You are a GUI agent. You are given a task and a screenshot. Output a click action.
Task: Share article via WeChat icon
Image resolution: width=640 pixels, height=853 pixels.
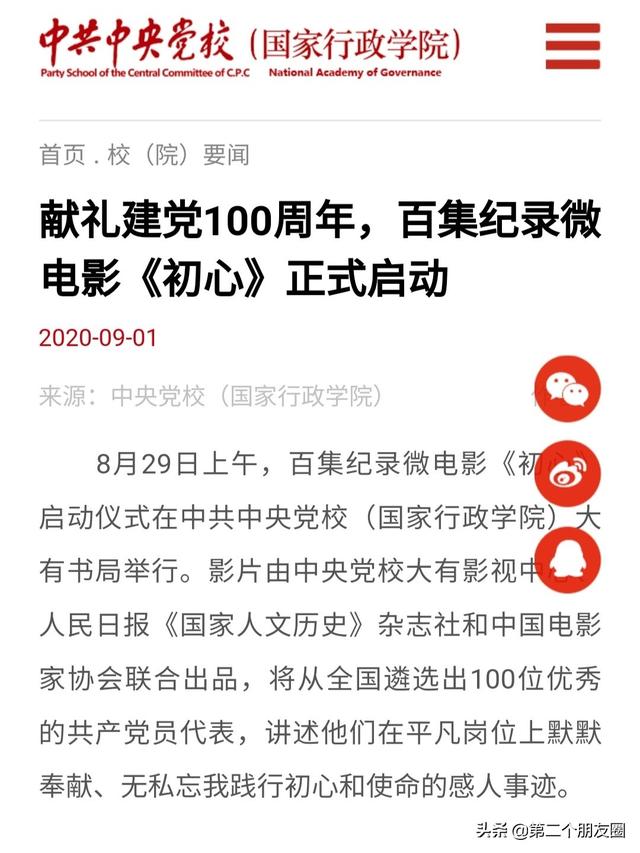(568, 389)
